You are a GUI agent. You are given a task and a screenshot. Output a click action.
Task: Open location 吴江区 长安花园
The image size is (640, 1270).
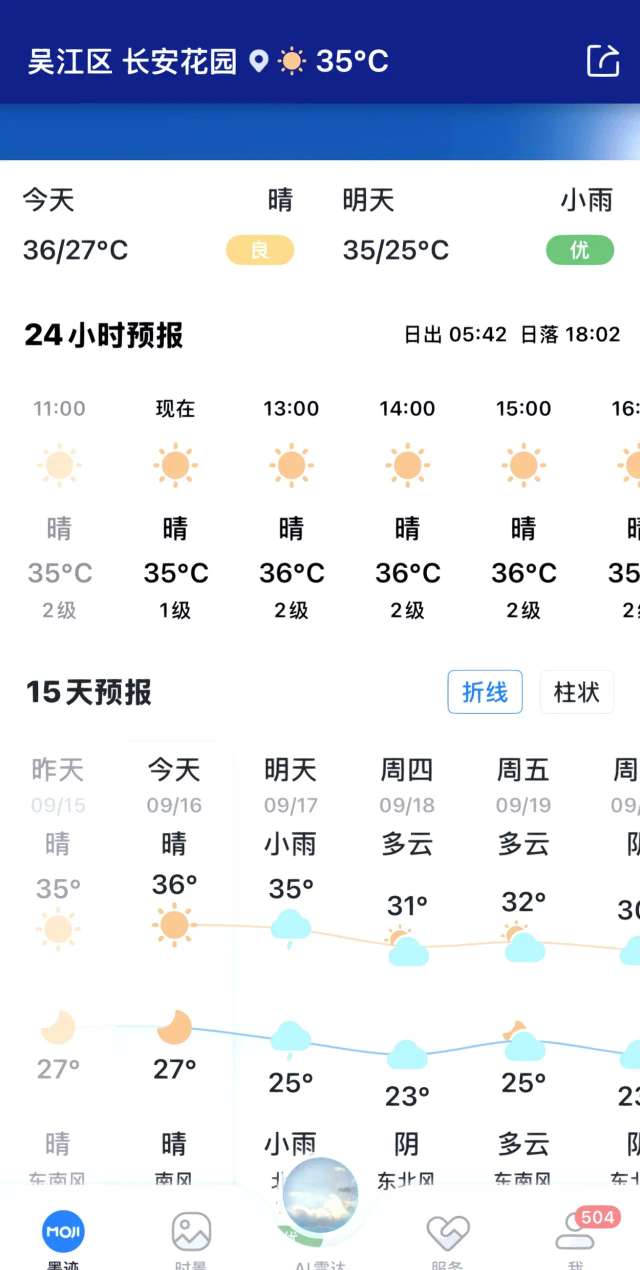click(132, 62)
